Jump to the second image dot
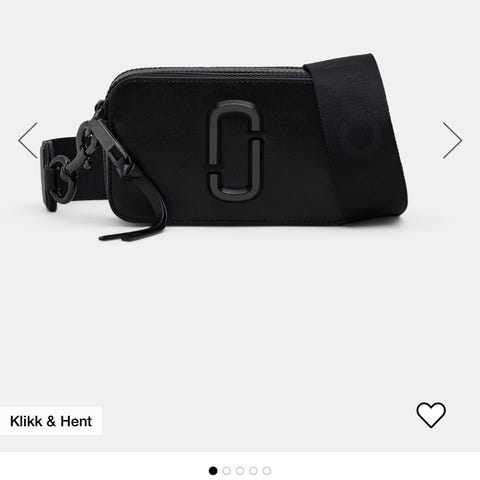Screen dimensions: 480x480 point(227,471)
